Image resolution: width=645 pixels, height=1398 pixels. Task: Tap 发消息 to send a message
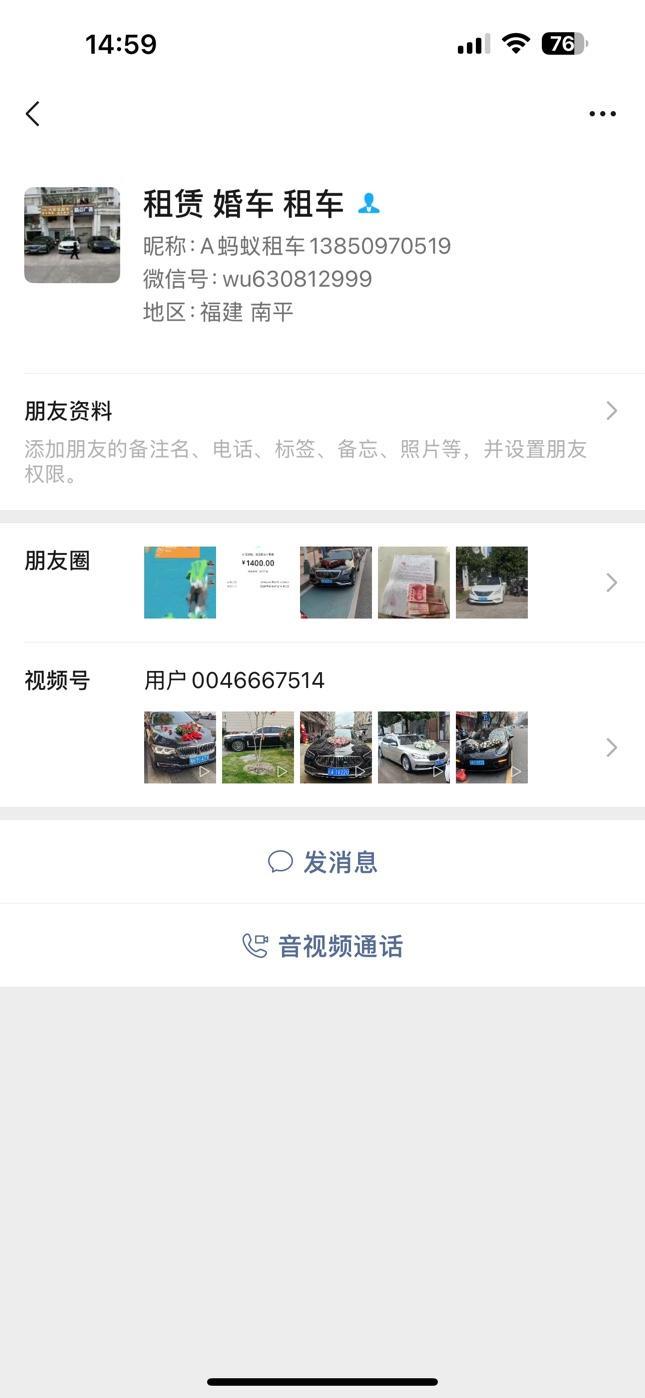pyautogui.click(x=322, y=862)
